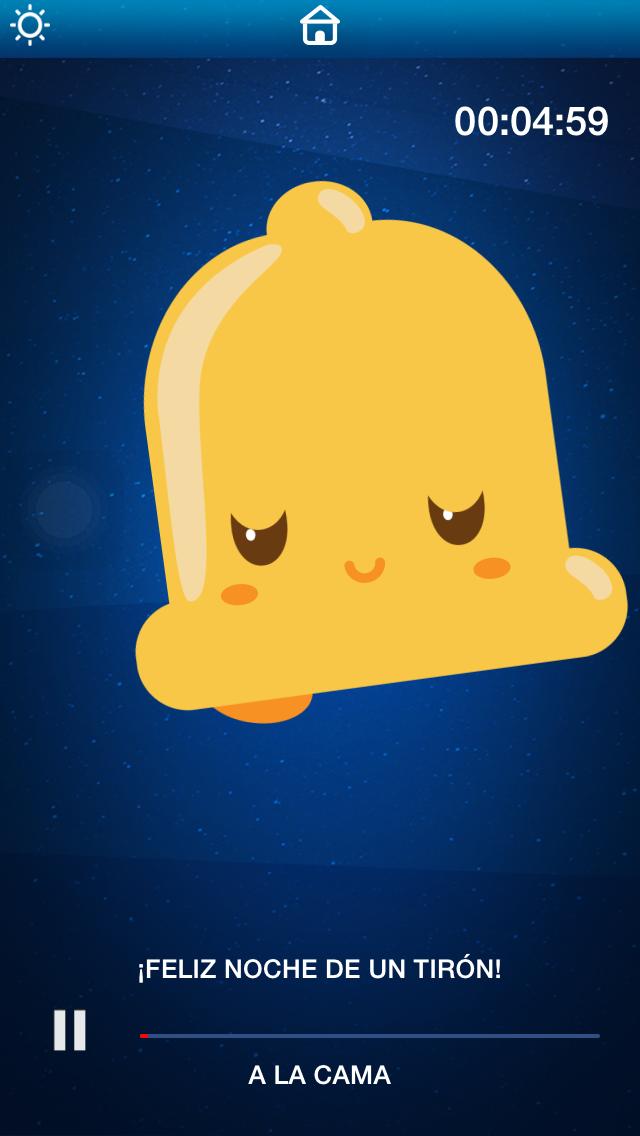Go to the home screen icon

click(x=320, y=26)
